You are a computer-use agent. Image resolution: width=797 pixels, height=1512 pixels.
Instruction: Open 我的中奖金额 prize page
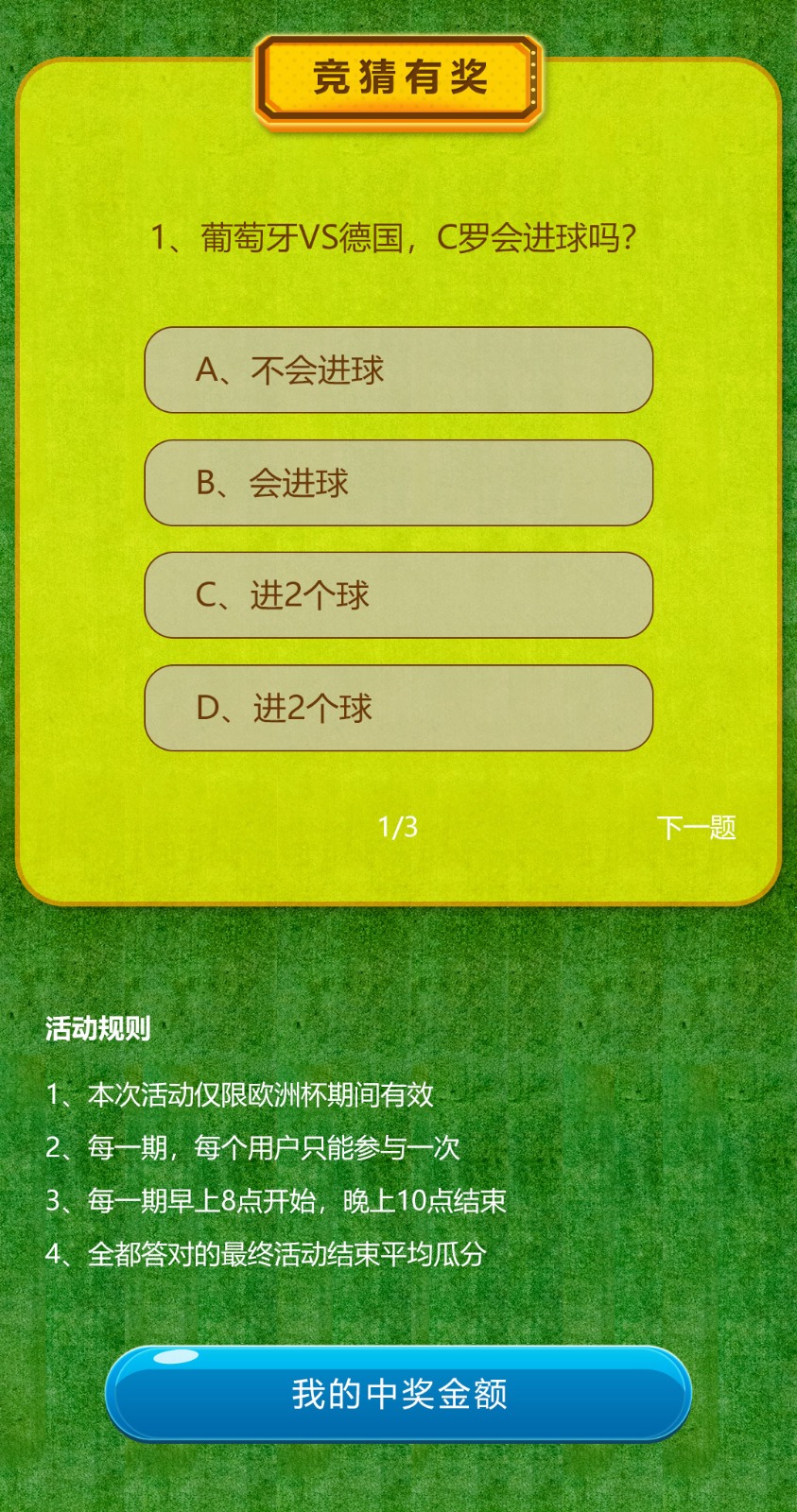pos(398,1394)
